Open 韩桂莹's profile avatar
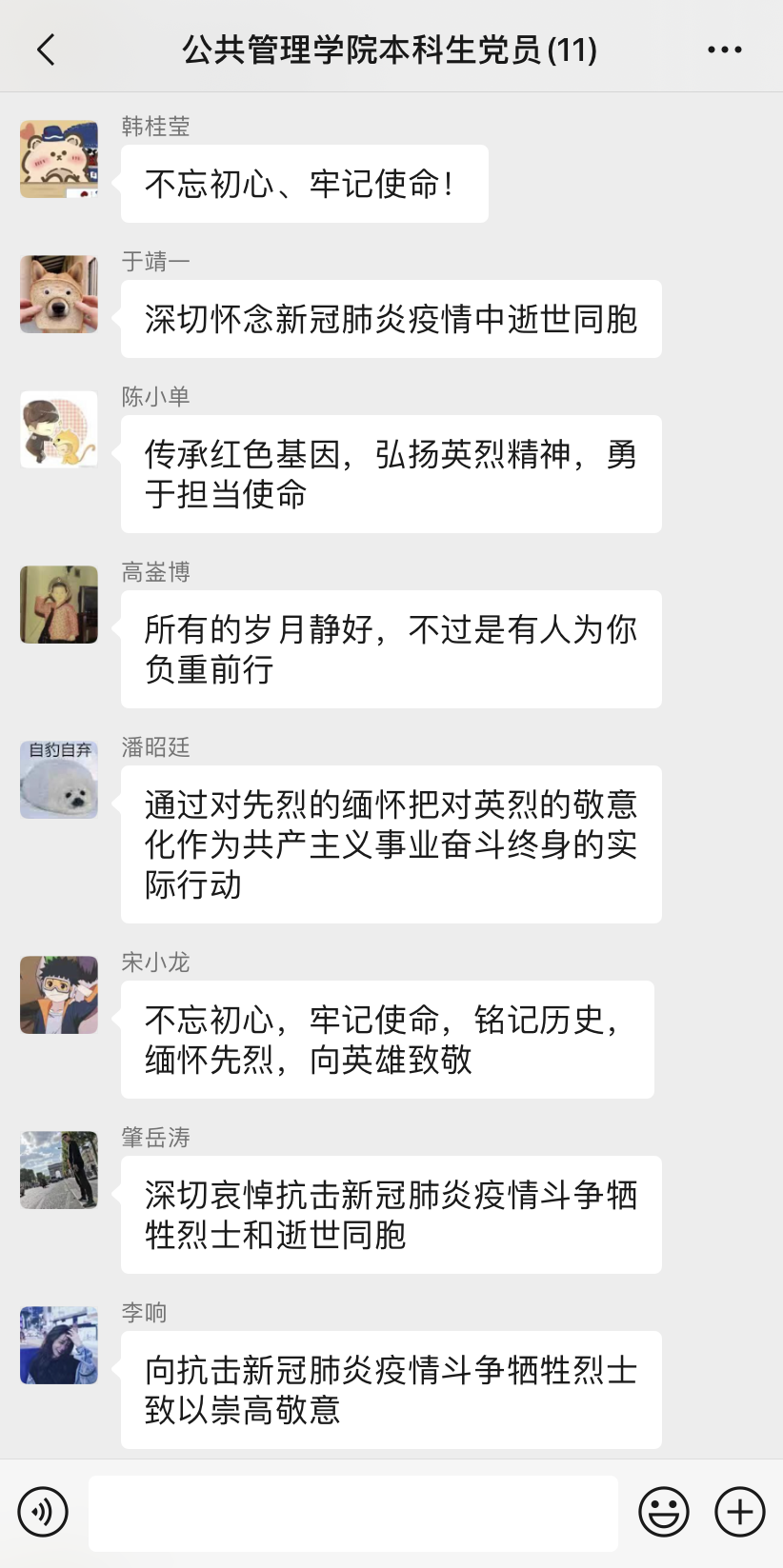This screenshot has width=783, height=1568. pyautogui.click(x=58, y=160)
